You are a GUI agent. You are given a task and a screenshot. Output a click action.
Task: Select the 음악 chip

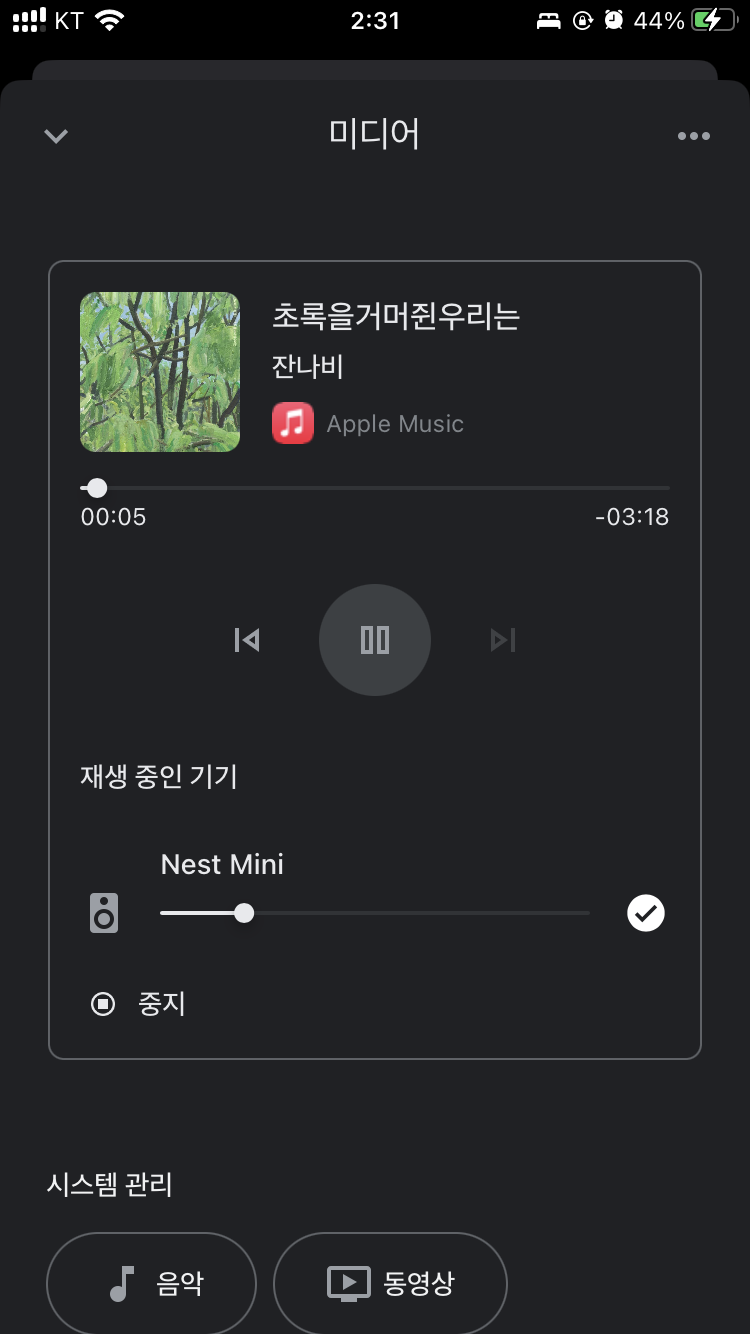[152, 1283]
